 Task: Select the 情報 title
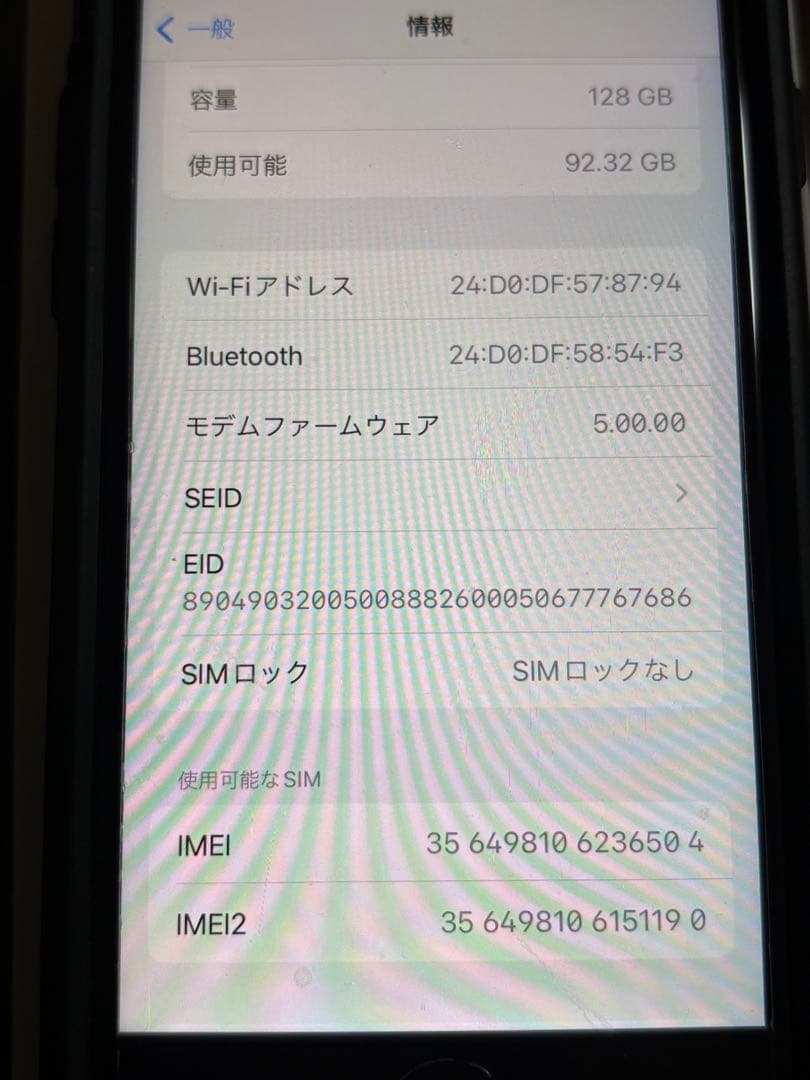click(428, 27)
